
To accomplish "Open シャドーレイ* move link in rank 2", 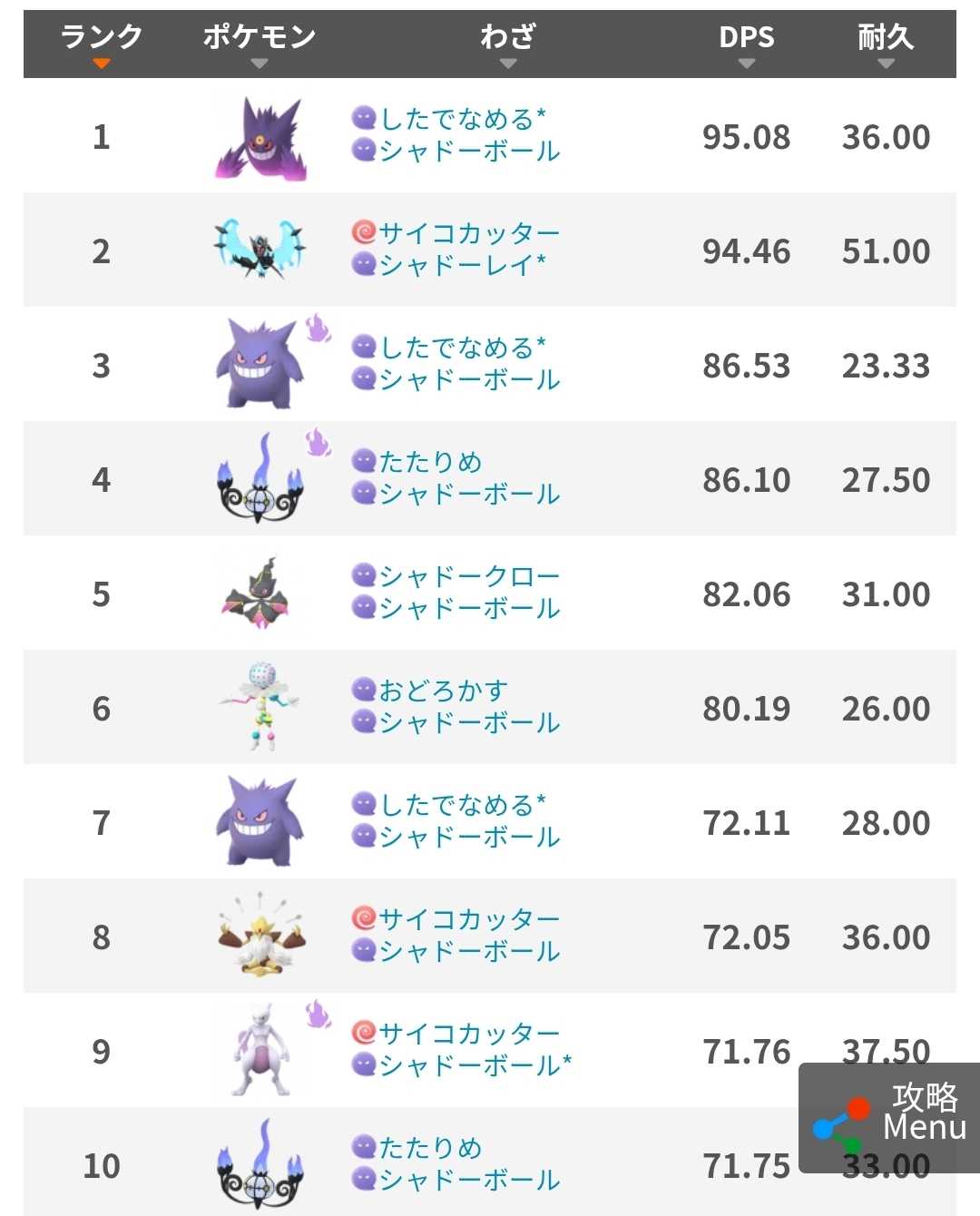I will click(x=463, y=265).
